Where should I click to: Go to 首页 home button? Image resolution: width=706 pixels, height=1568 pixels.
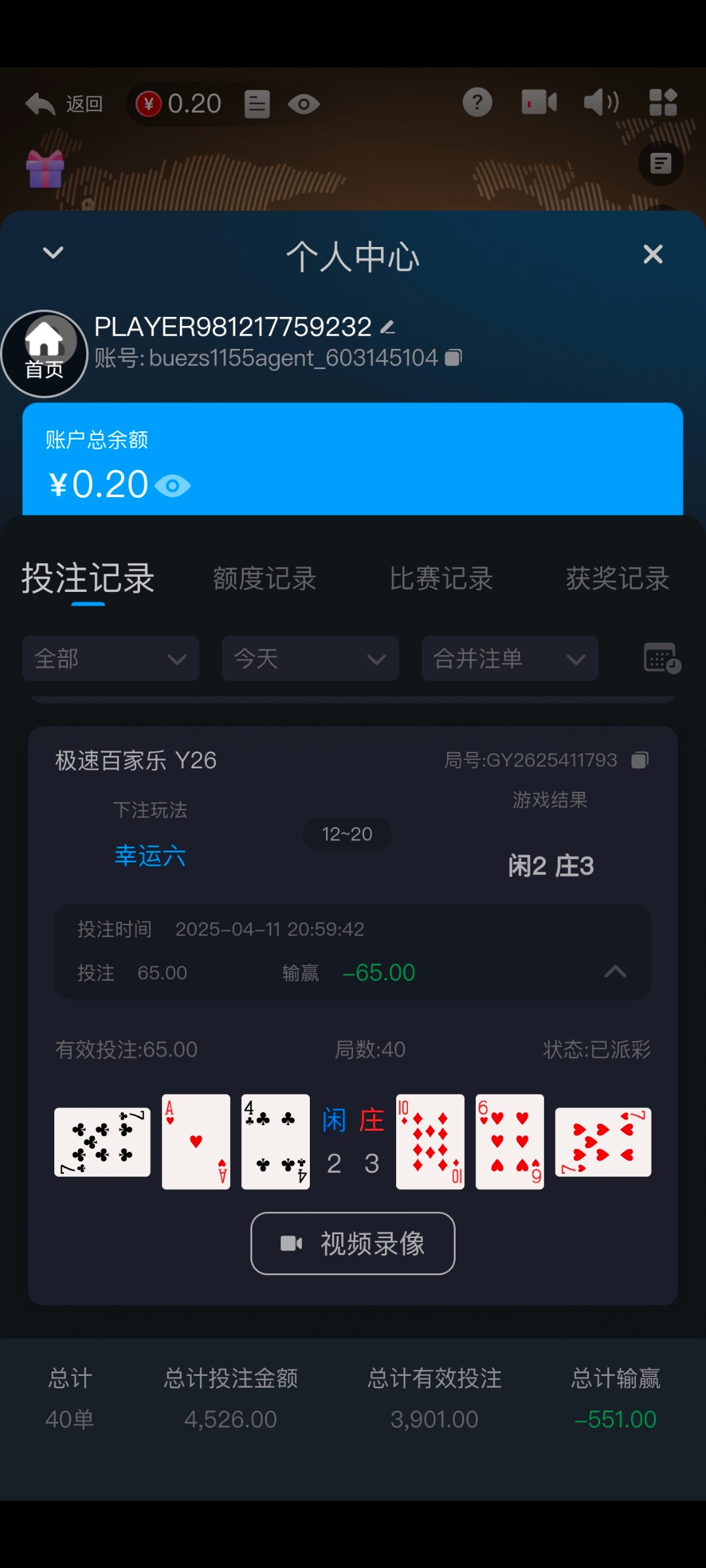pyautogui.click(x=44, y=353)
